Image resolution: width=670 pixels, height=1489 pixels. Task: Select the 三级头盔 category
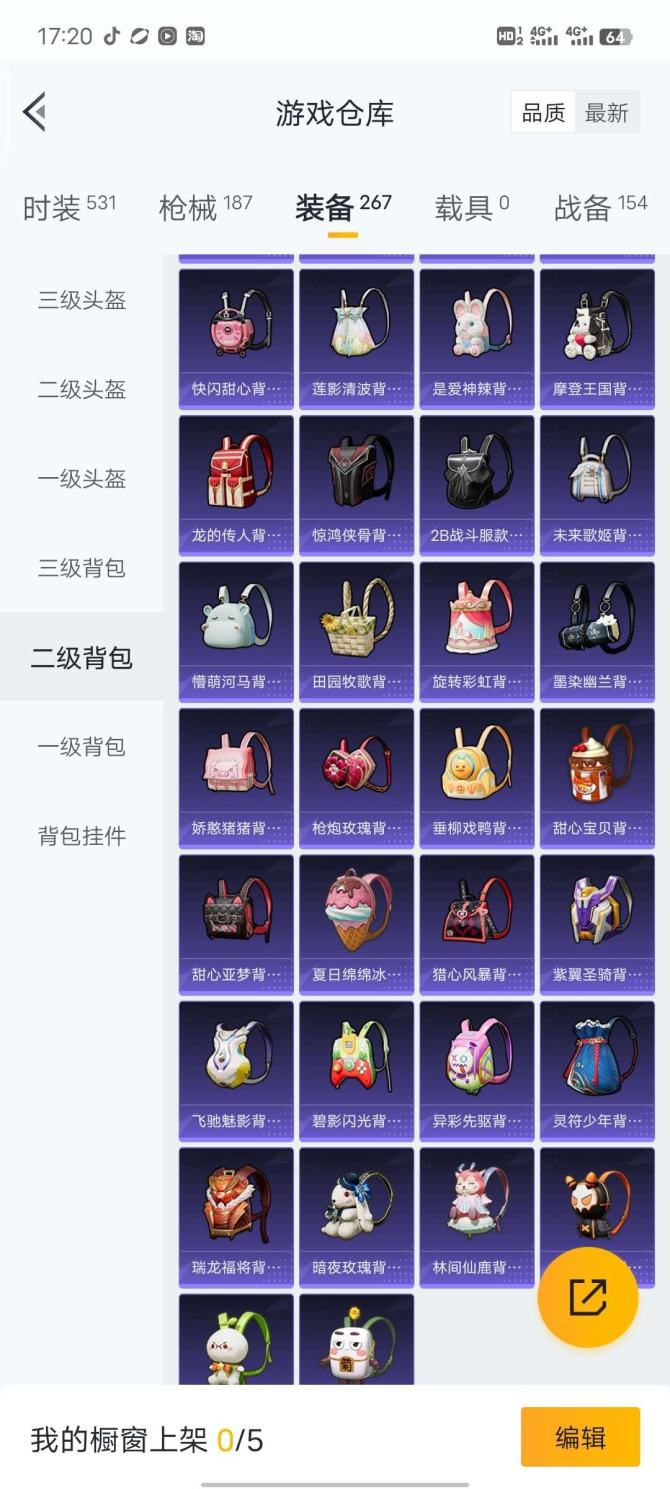coord(82,300)
